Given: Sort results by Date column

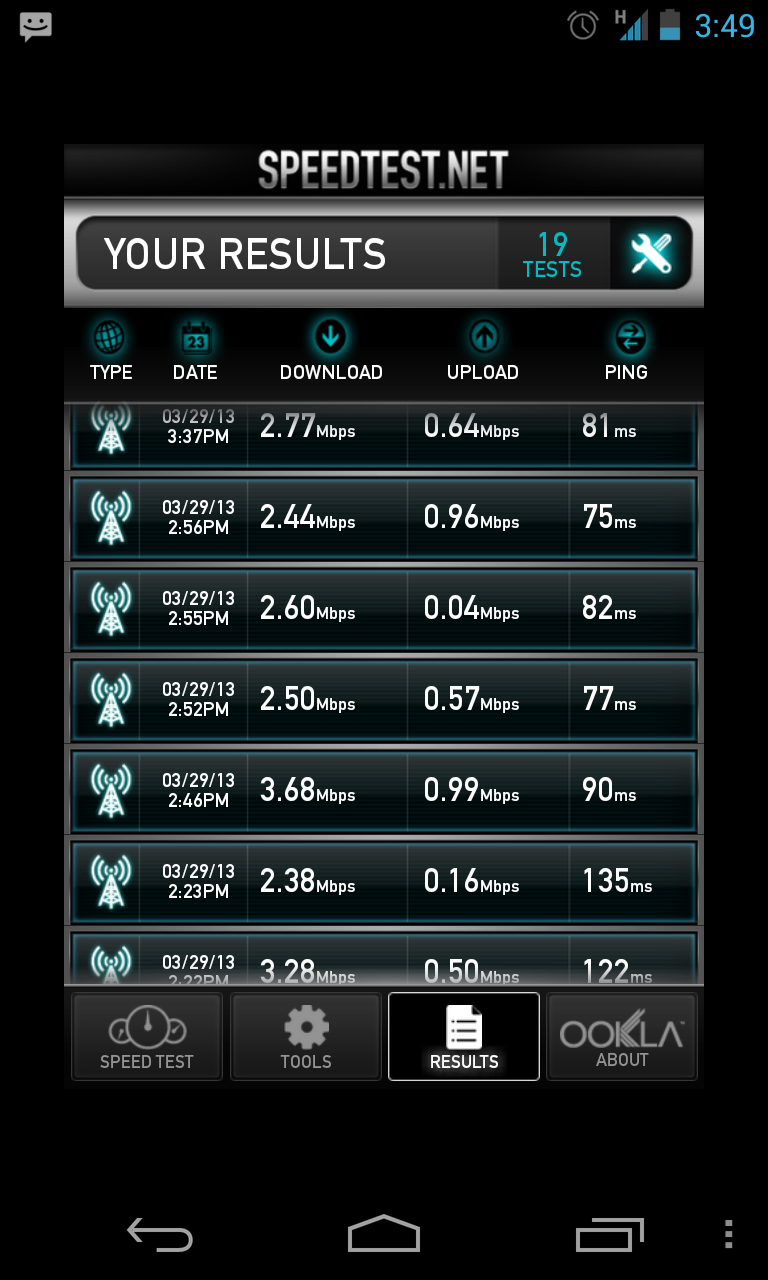Looking at the screenshot, I should click(x=195, y=352).
